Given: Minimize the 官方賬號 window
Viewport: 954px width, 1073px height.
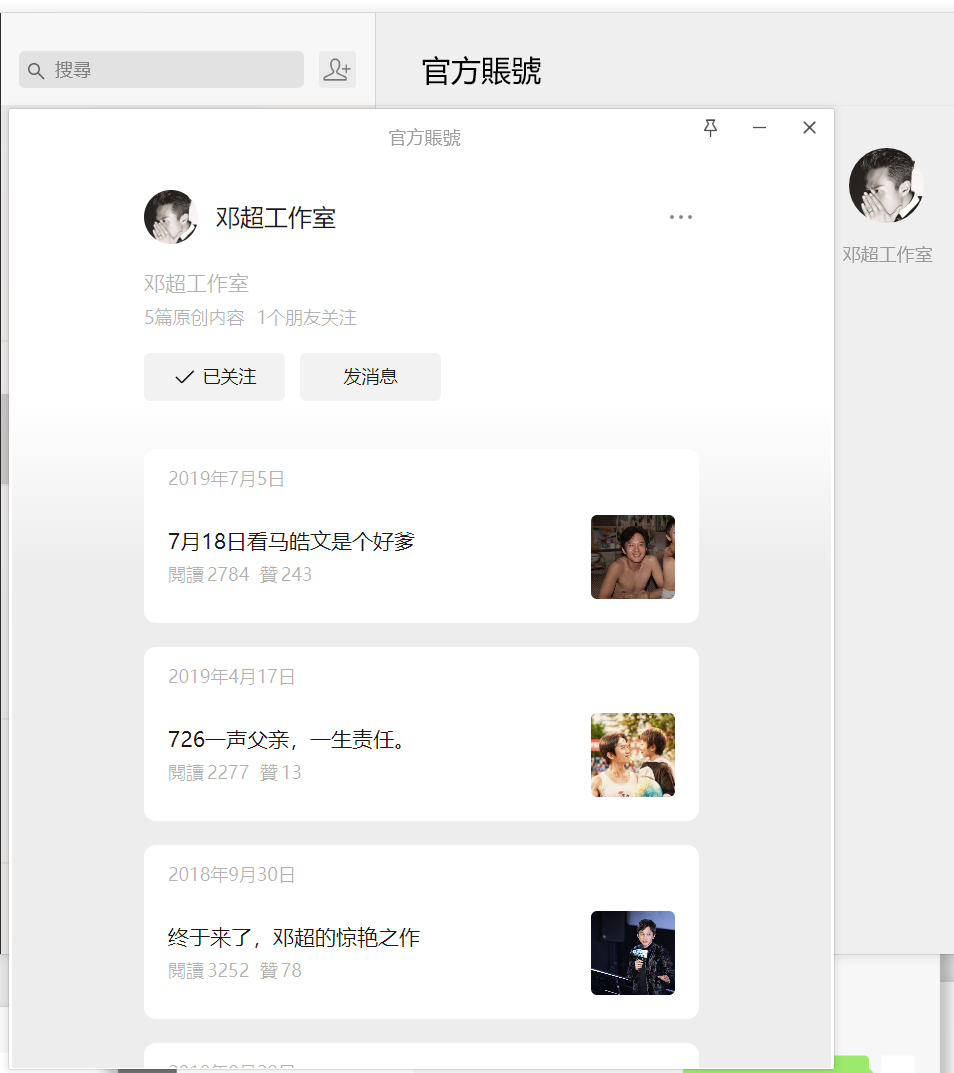Looking at the screenshot, I should click(759, 127).
